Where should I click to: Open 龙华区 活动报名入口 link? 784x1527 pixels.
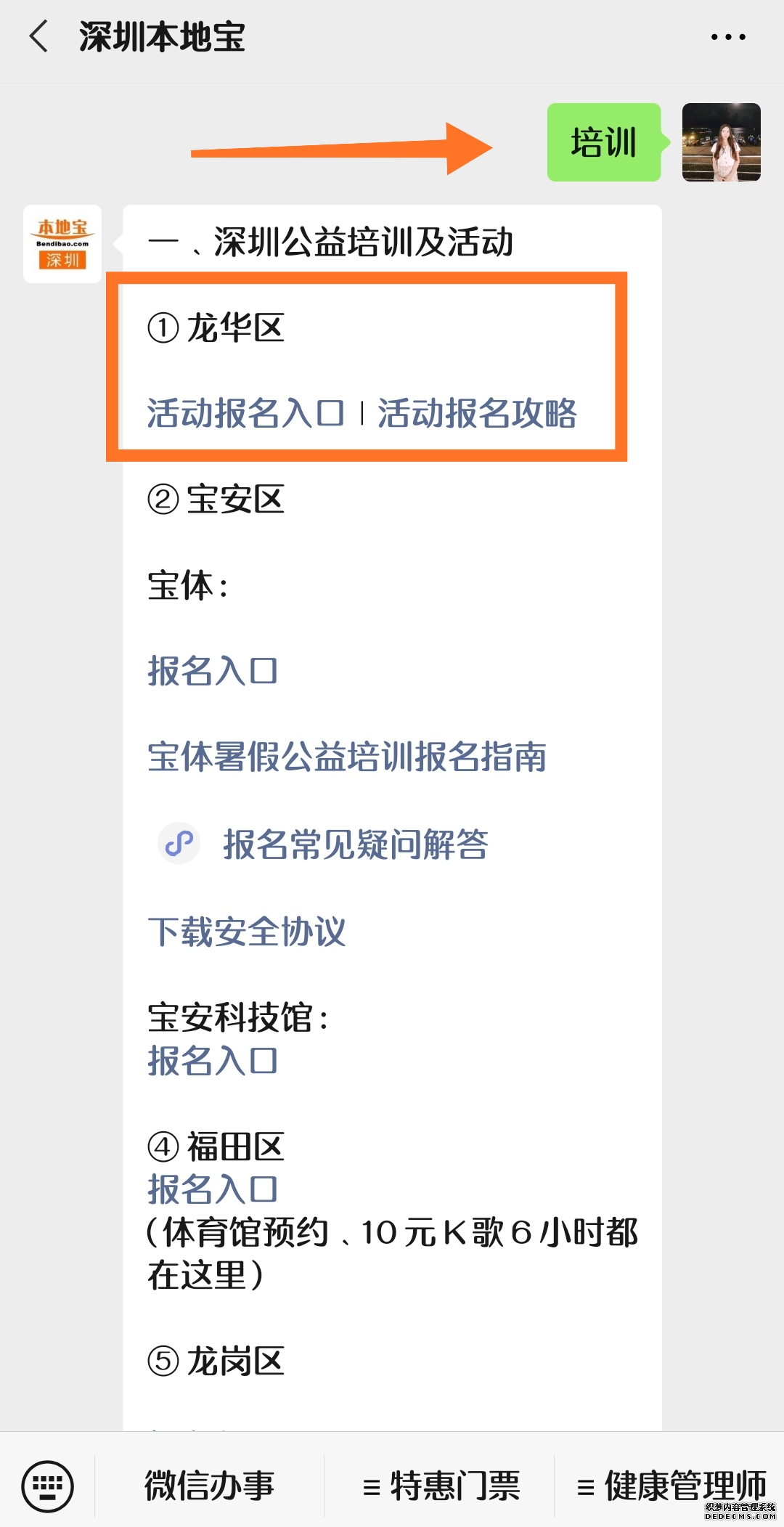point(245,413)
